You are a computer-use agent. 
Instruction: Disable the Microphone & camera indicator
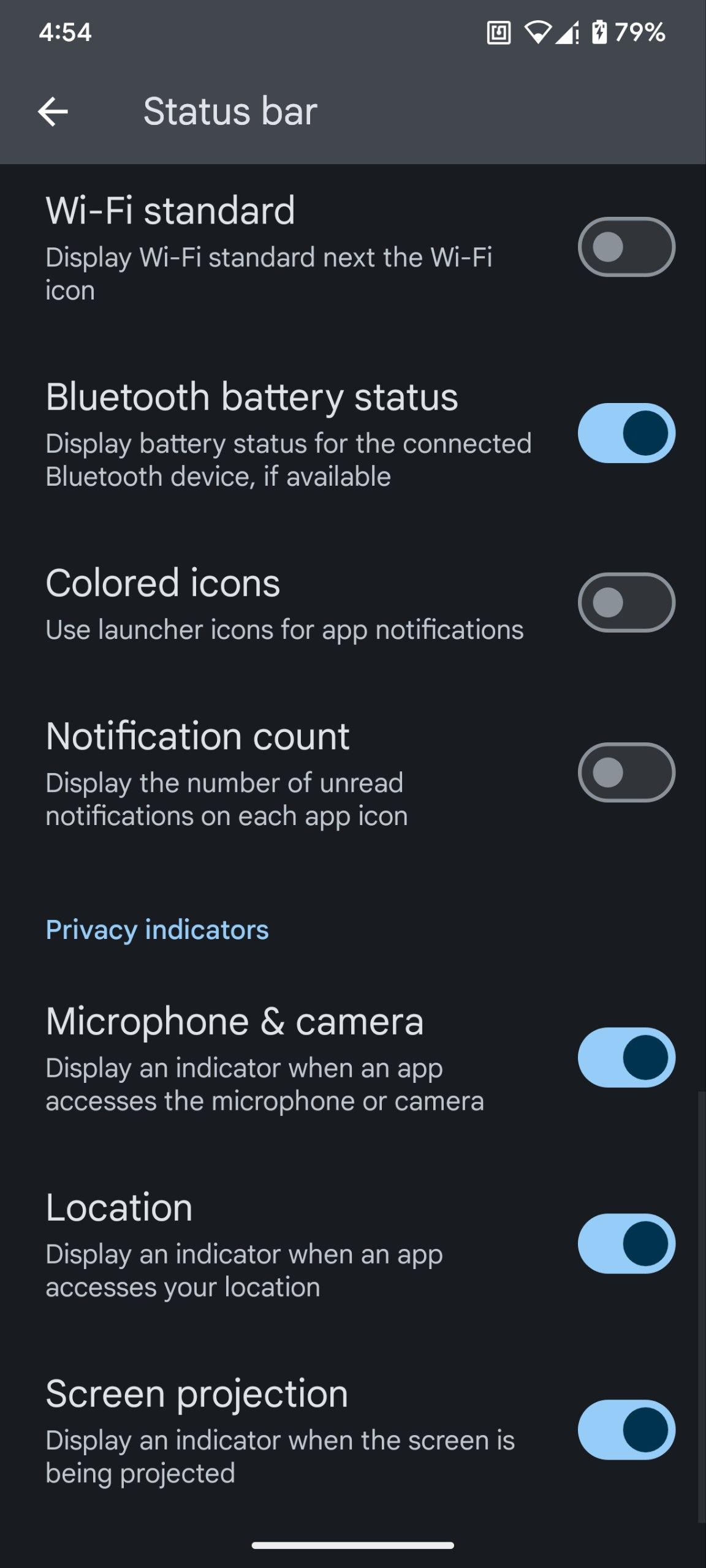tap(626, 1058)
